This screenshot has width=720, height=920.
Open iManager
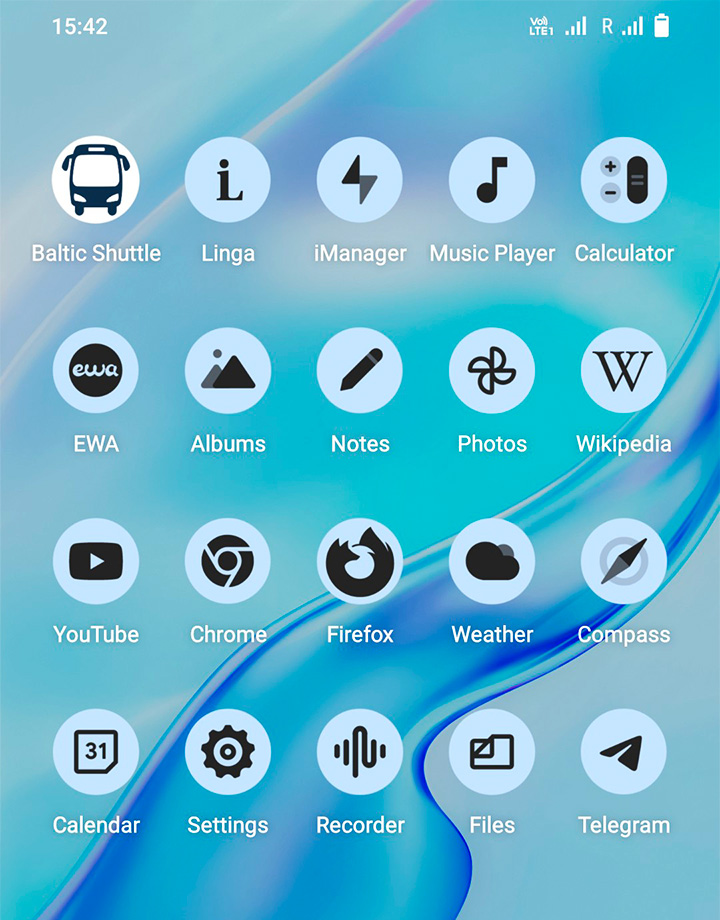[360, 180]
